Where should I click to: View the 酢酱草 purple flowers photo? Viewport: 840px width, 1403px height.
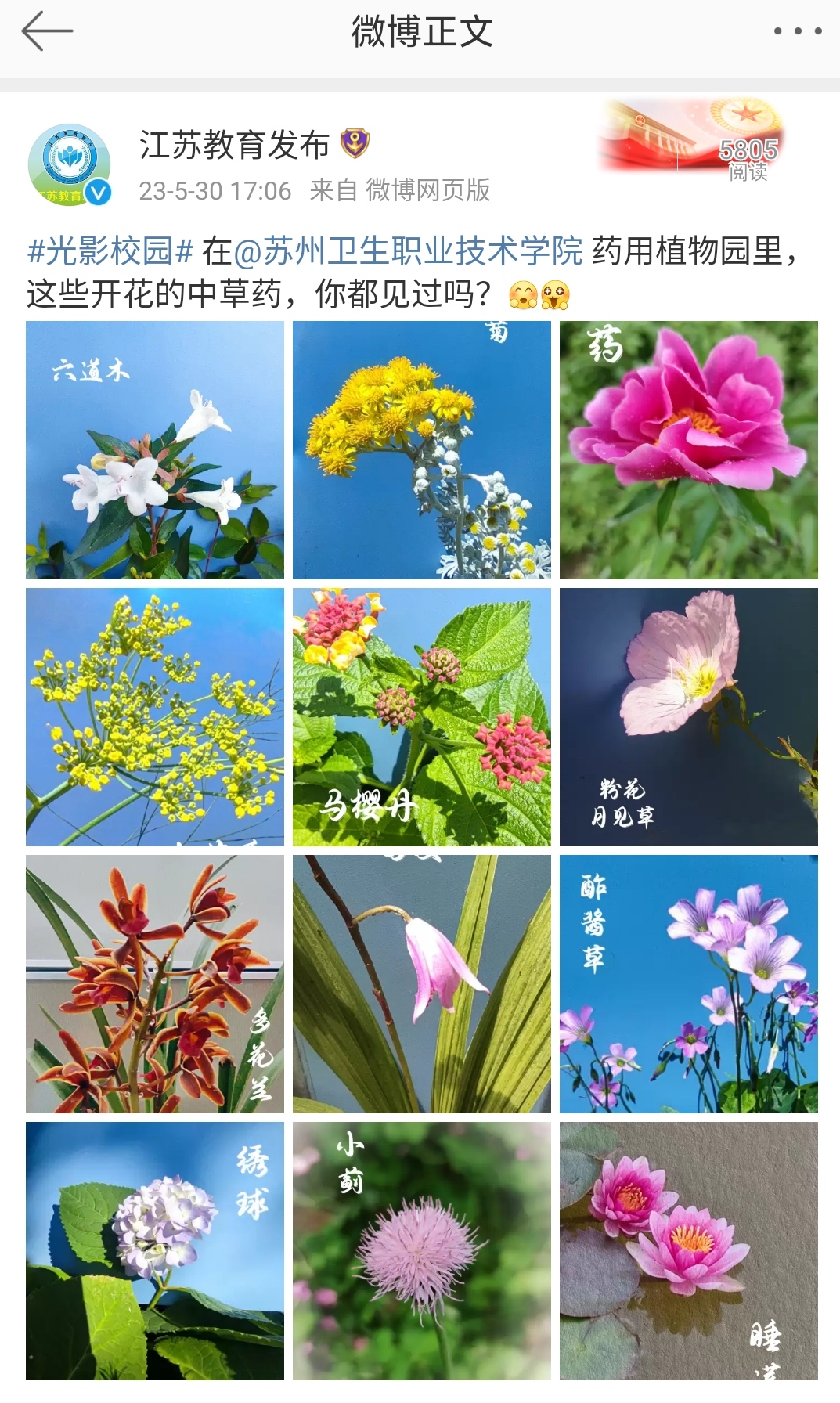pyautogui.click(x=688, y=984)
